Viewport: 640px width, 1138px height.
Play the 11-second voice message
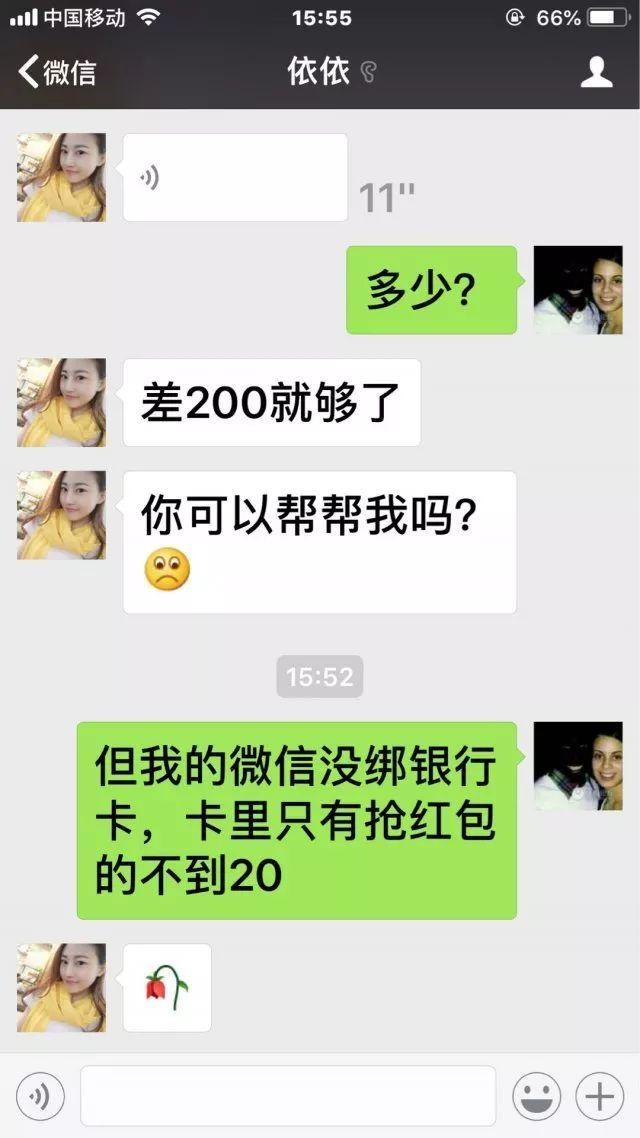point(235,178)
